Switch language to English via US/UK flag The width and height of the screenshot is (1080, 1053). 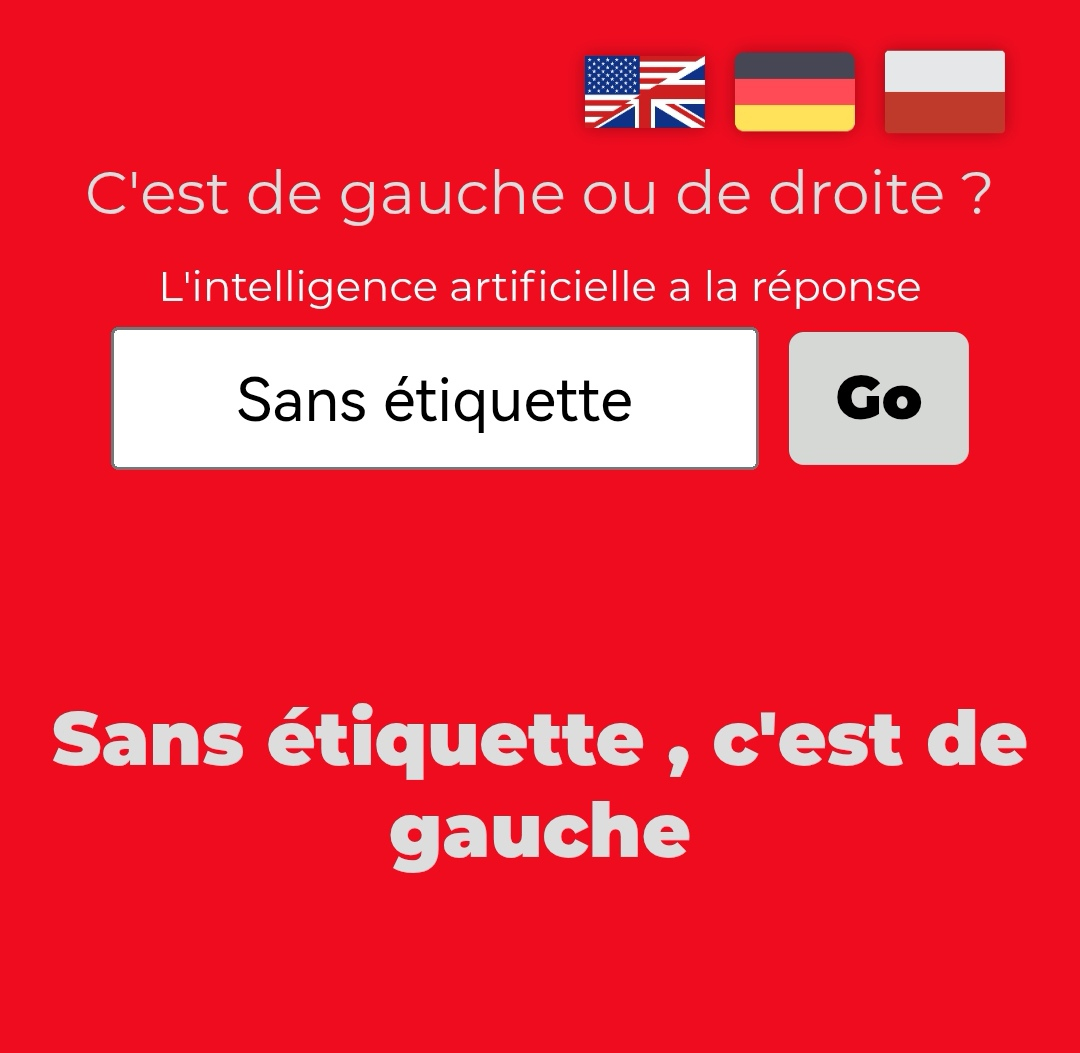click(x=645, y=92)
